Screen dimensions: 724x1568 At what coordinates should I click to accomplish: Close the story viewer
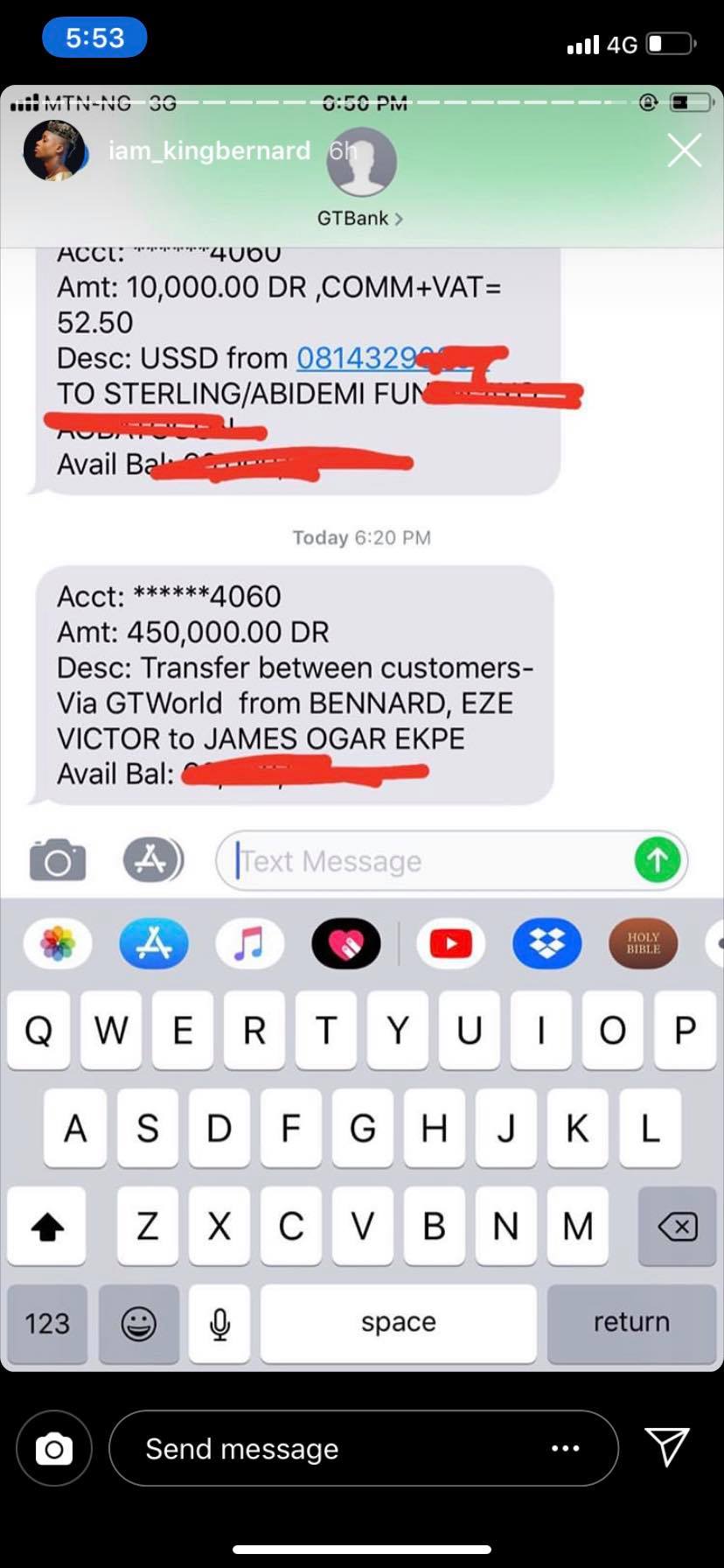coord(684,150)
